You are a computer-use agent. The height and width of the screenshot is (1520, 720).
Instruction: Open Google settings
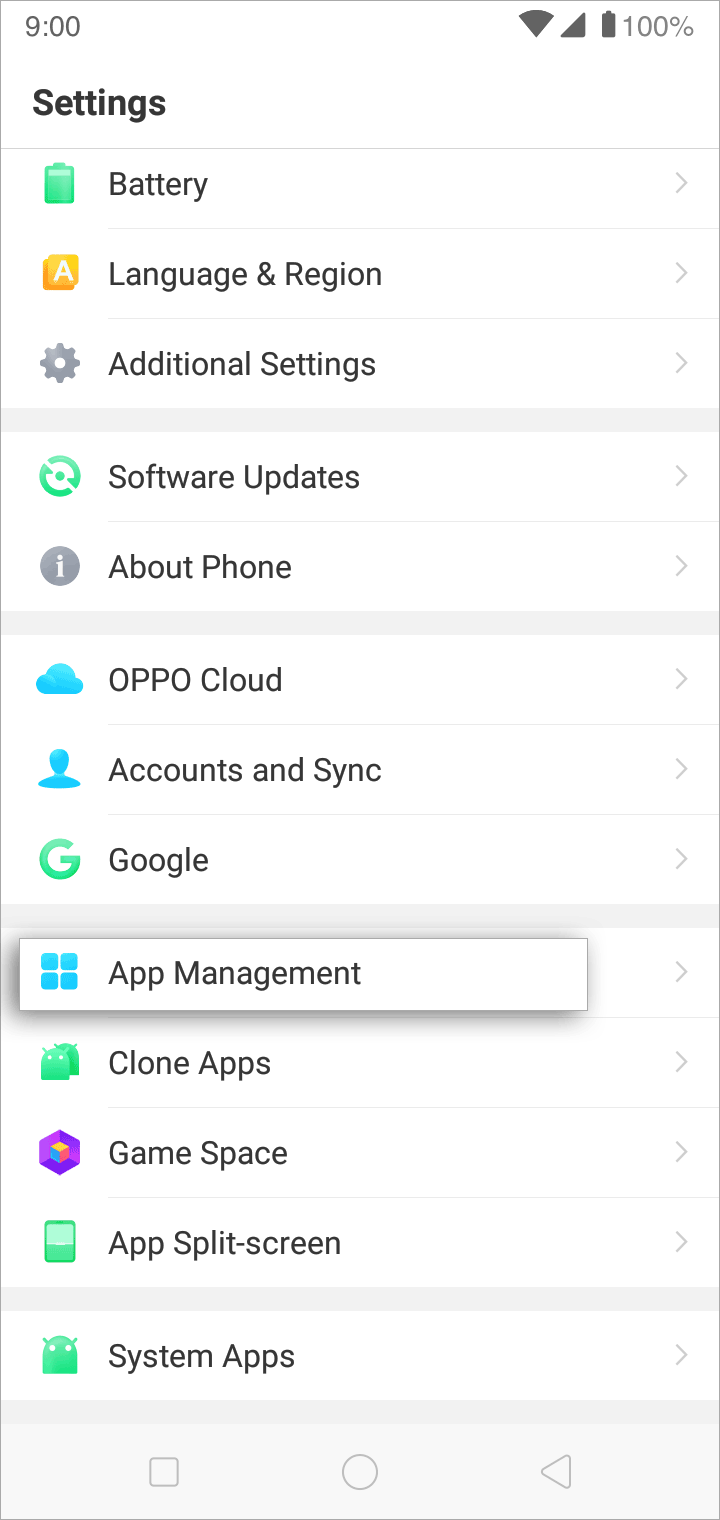click(x=360, y=860)
